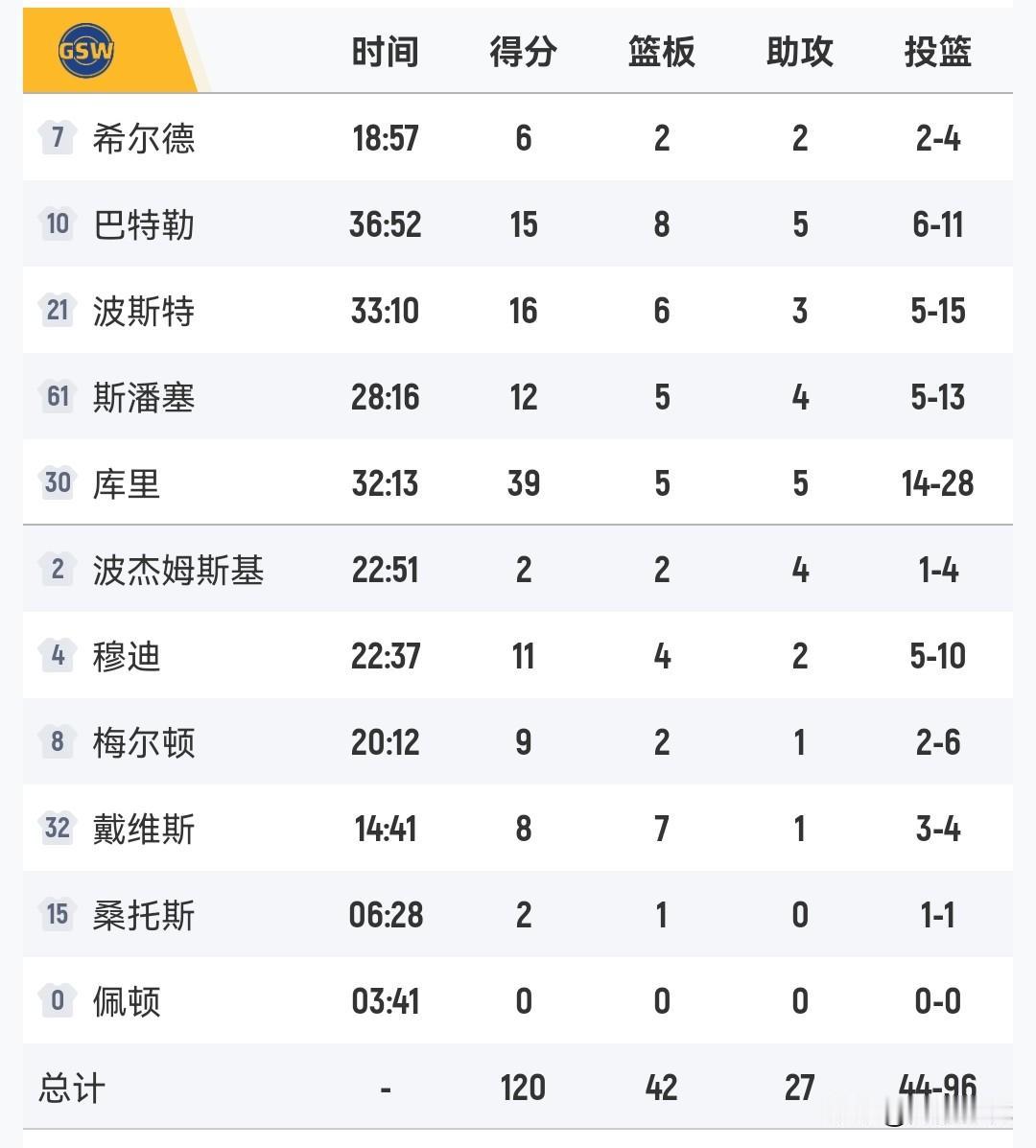Click jersey number badge 0 beside 佩顿
Screen dimensions: 1036x1148
coord(57,1000)
